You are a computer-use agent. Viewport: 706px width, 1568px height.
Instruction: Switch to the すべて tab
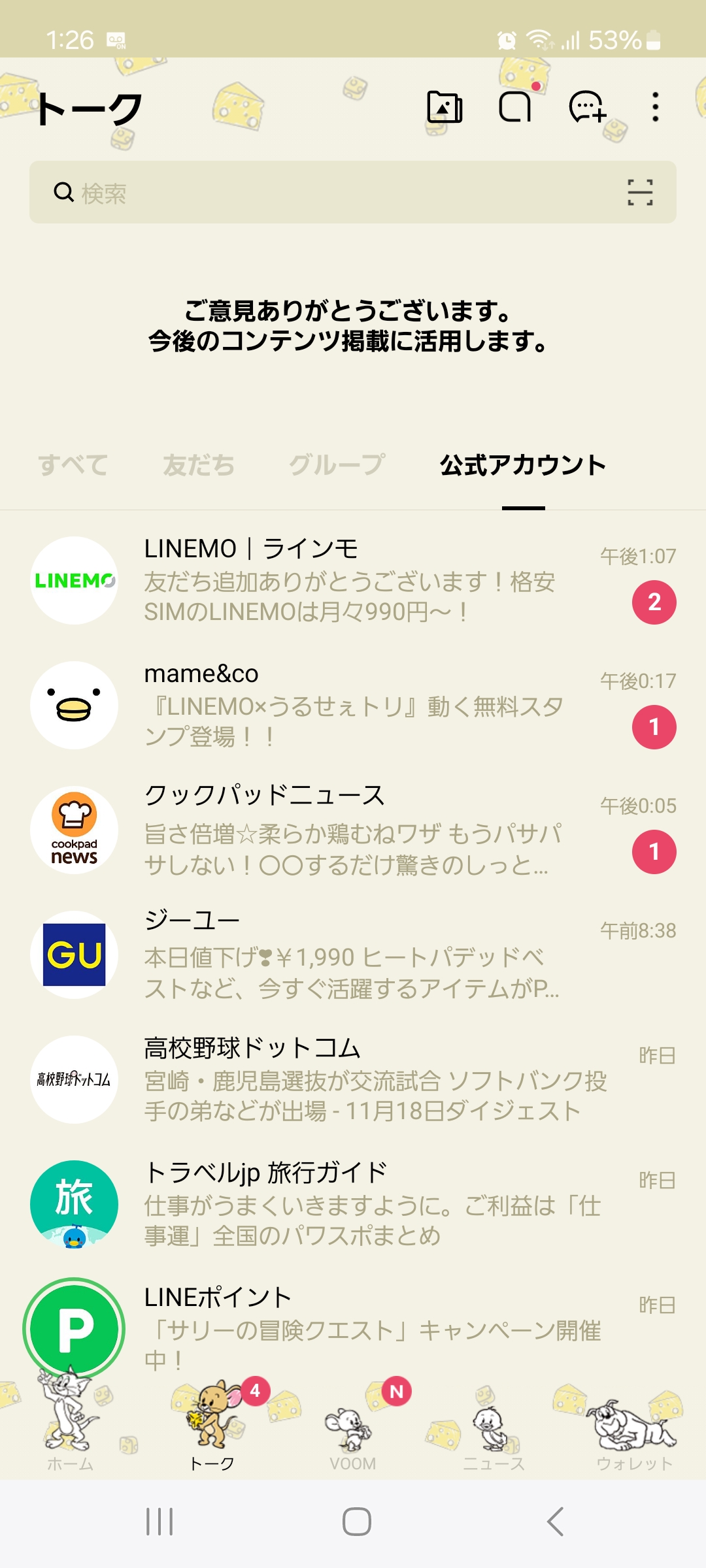click(75, 466)
